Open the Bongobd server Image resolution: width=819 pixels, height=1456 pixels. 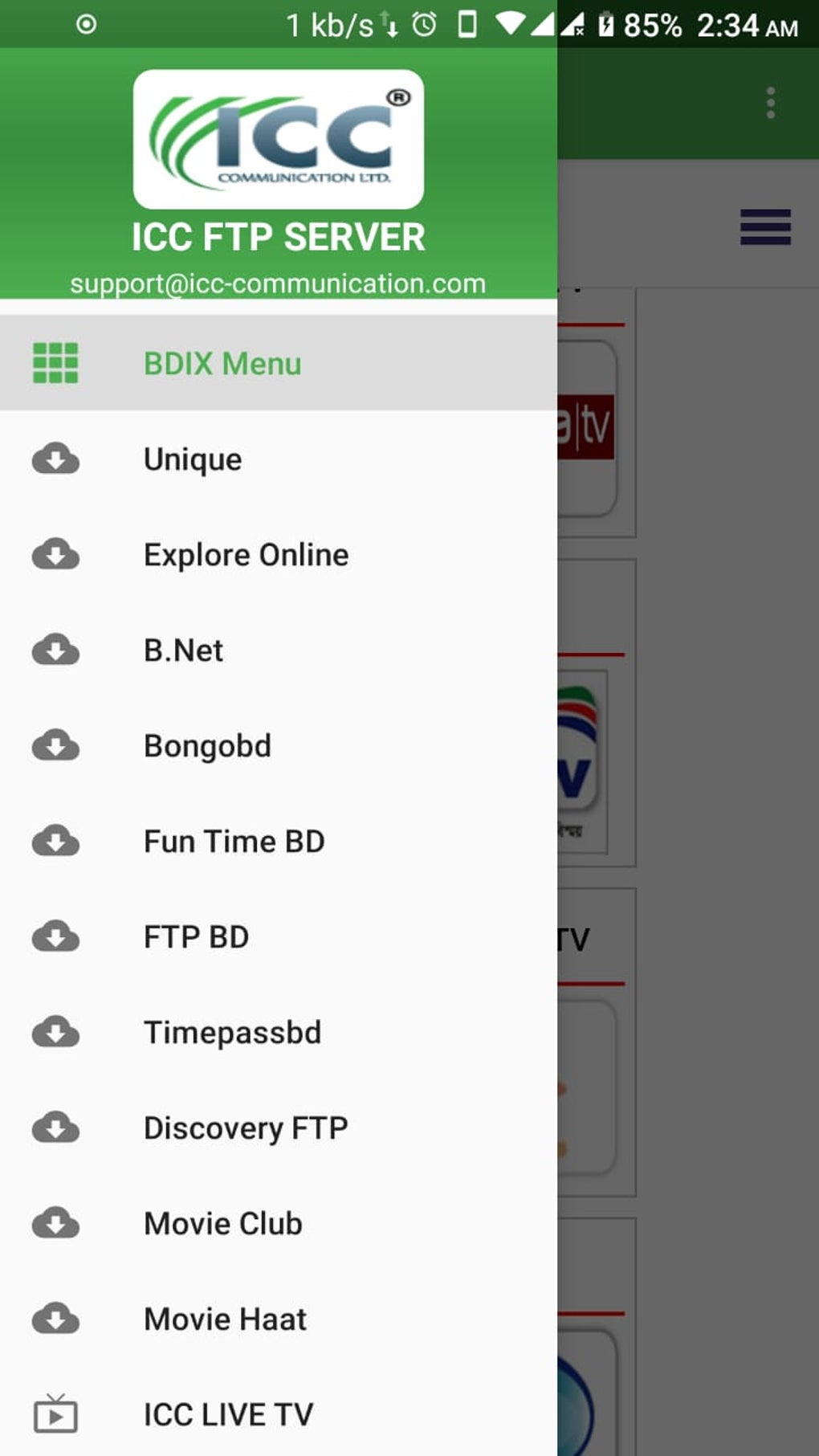279,745
